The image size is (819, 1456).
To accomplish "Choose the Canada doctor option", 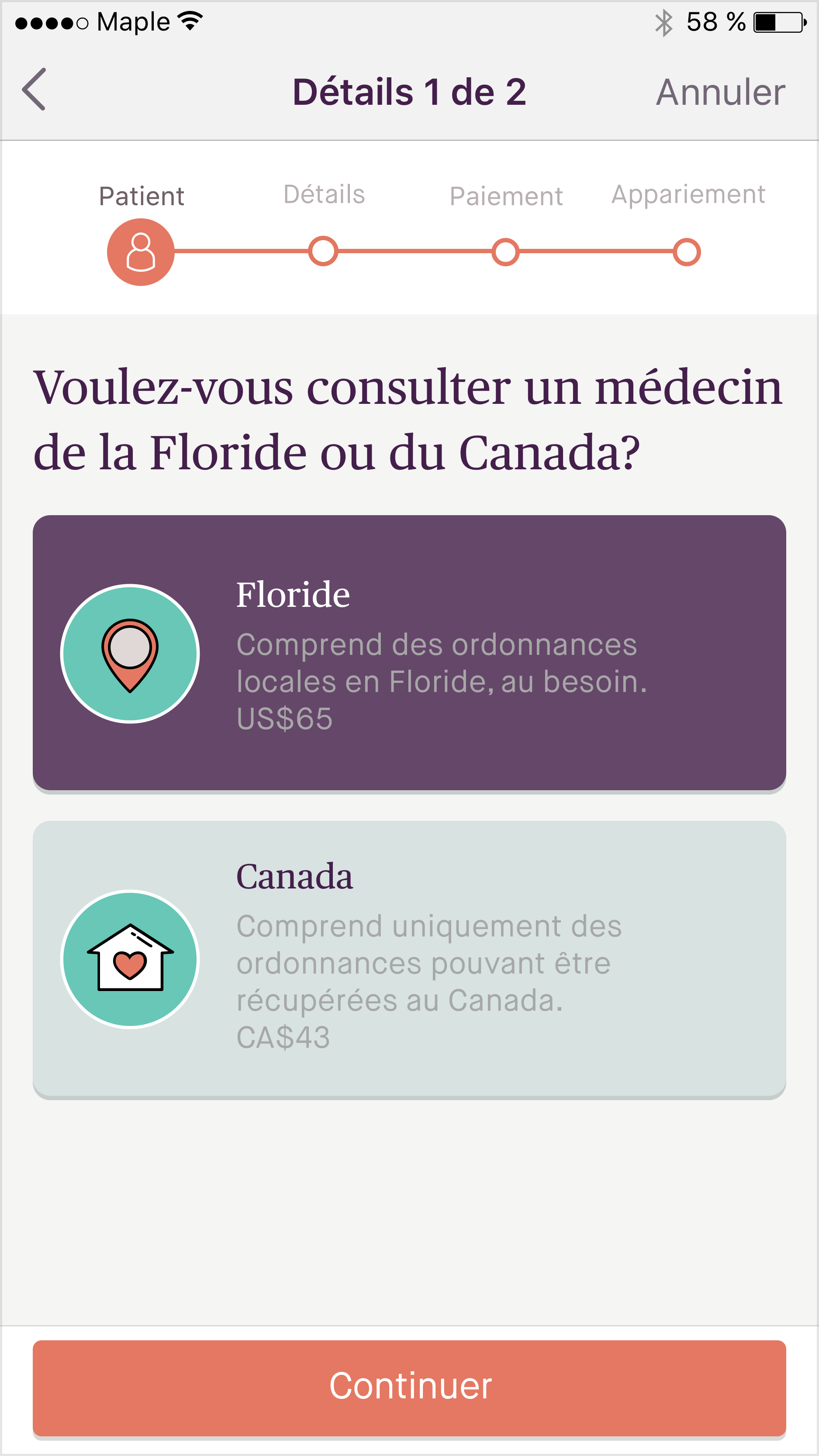I will [410, 959].
